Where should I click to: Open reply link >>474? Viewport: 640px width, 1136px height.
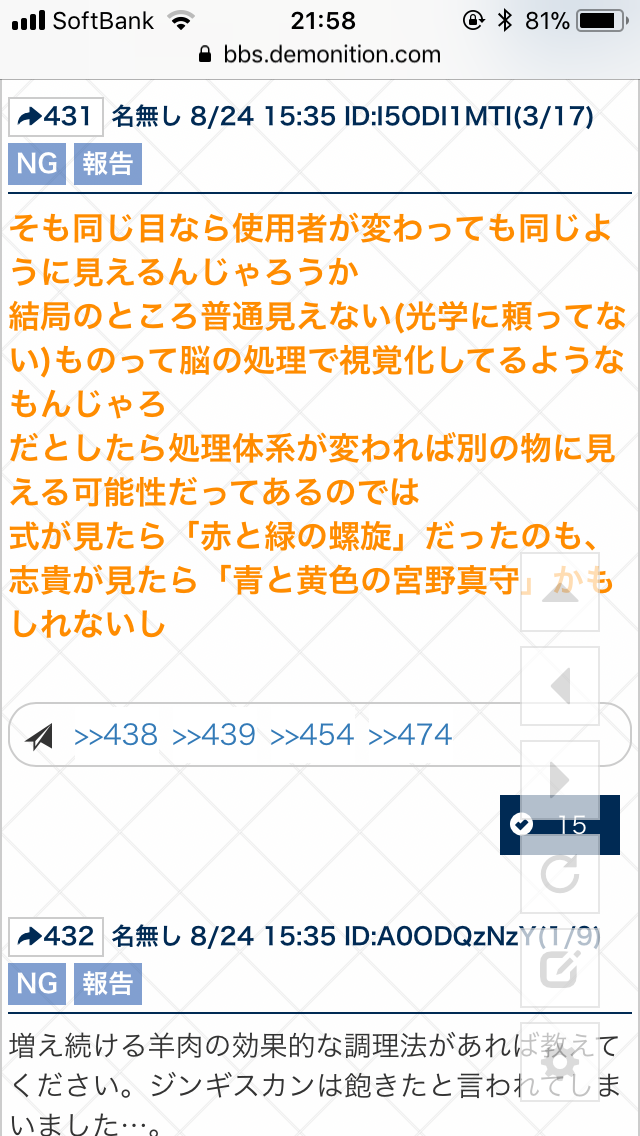410,737
